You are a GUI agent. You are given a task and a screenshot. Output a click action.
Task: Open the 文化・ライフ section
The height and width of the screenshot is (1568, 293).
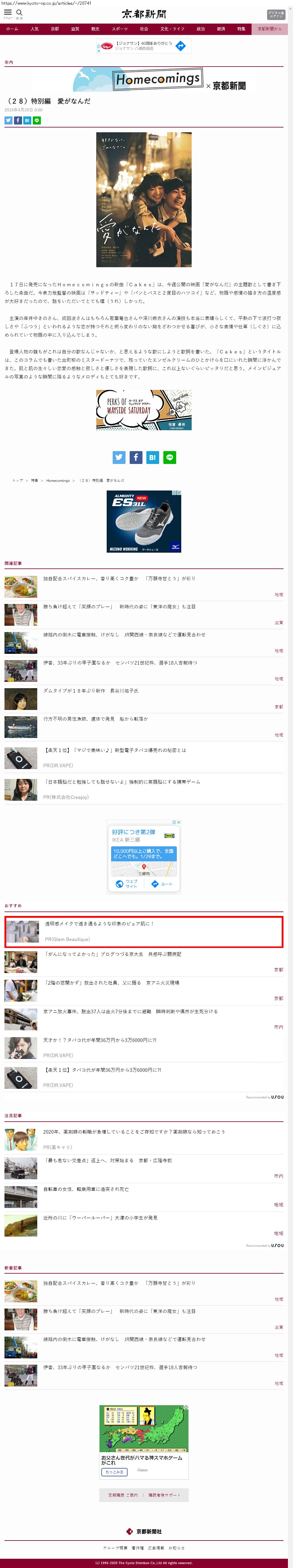coord(172,29)
